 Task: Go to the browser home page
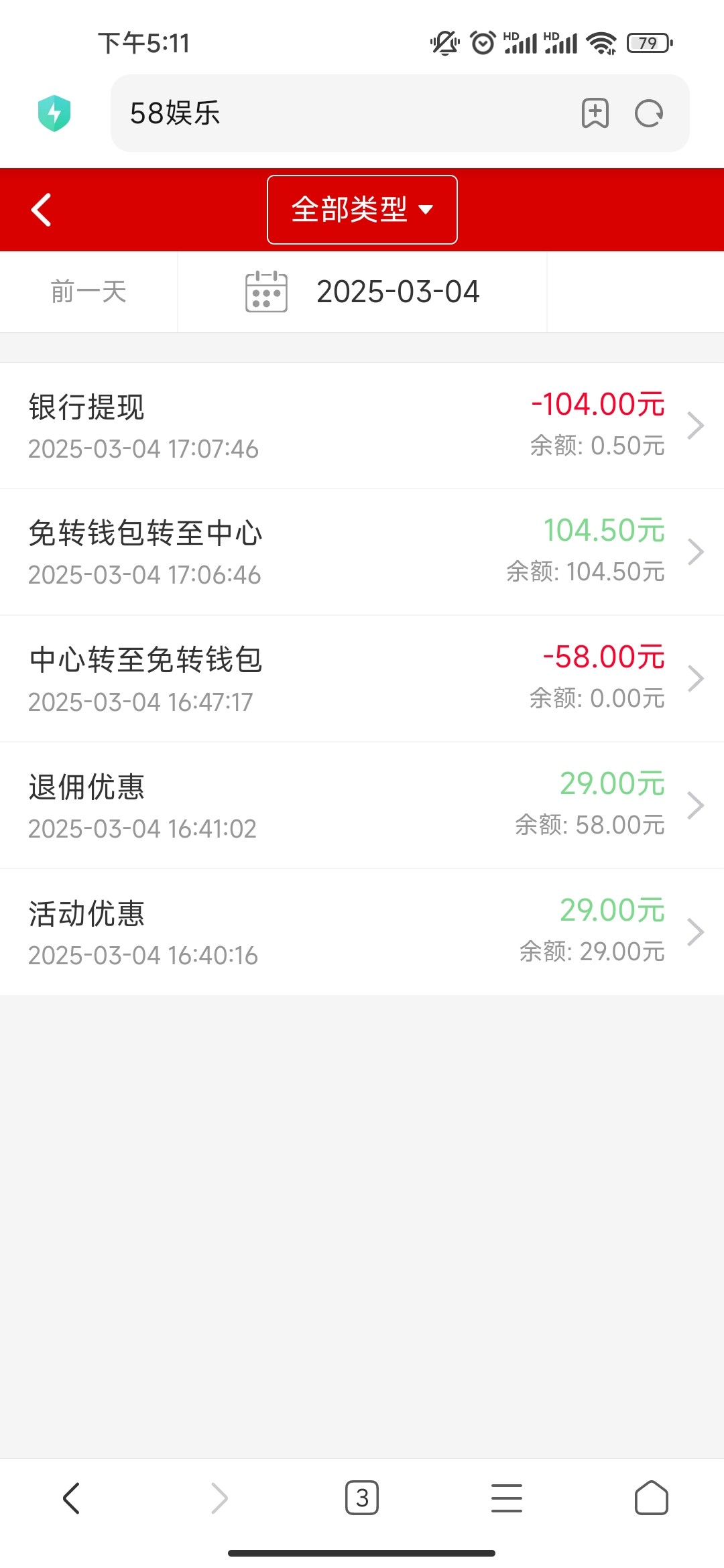[651, 1498]
